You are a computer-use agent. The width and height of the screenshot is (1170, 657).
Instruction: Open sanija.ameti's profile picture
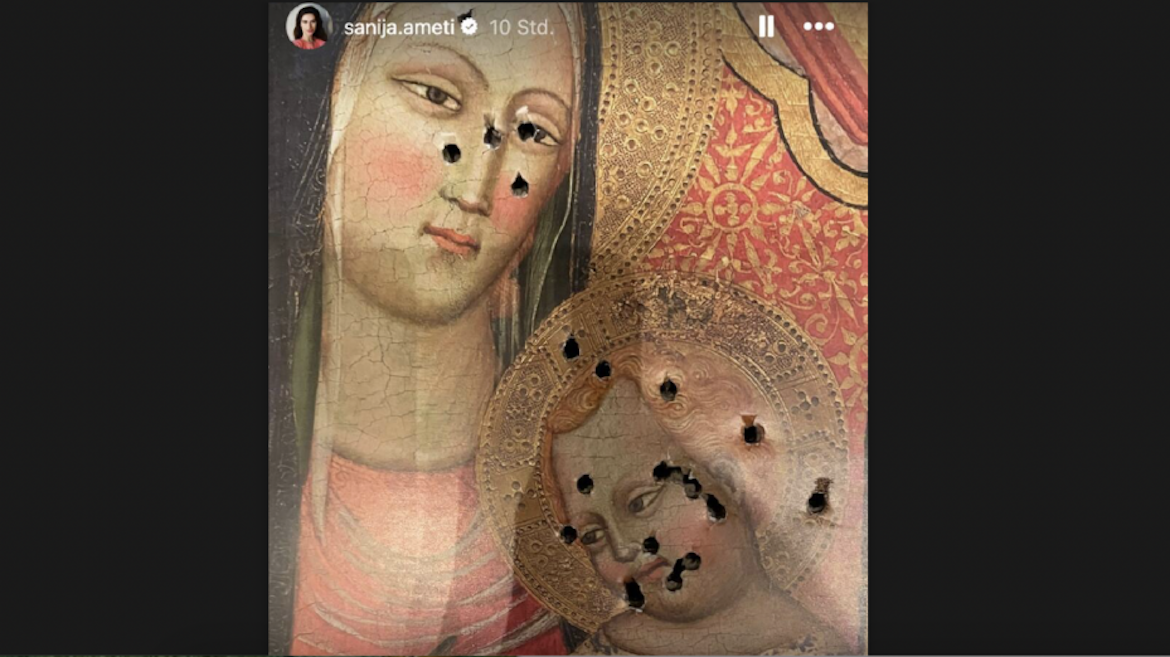[309, 27]
